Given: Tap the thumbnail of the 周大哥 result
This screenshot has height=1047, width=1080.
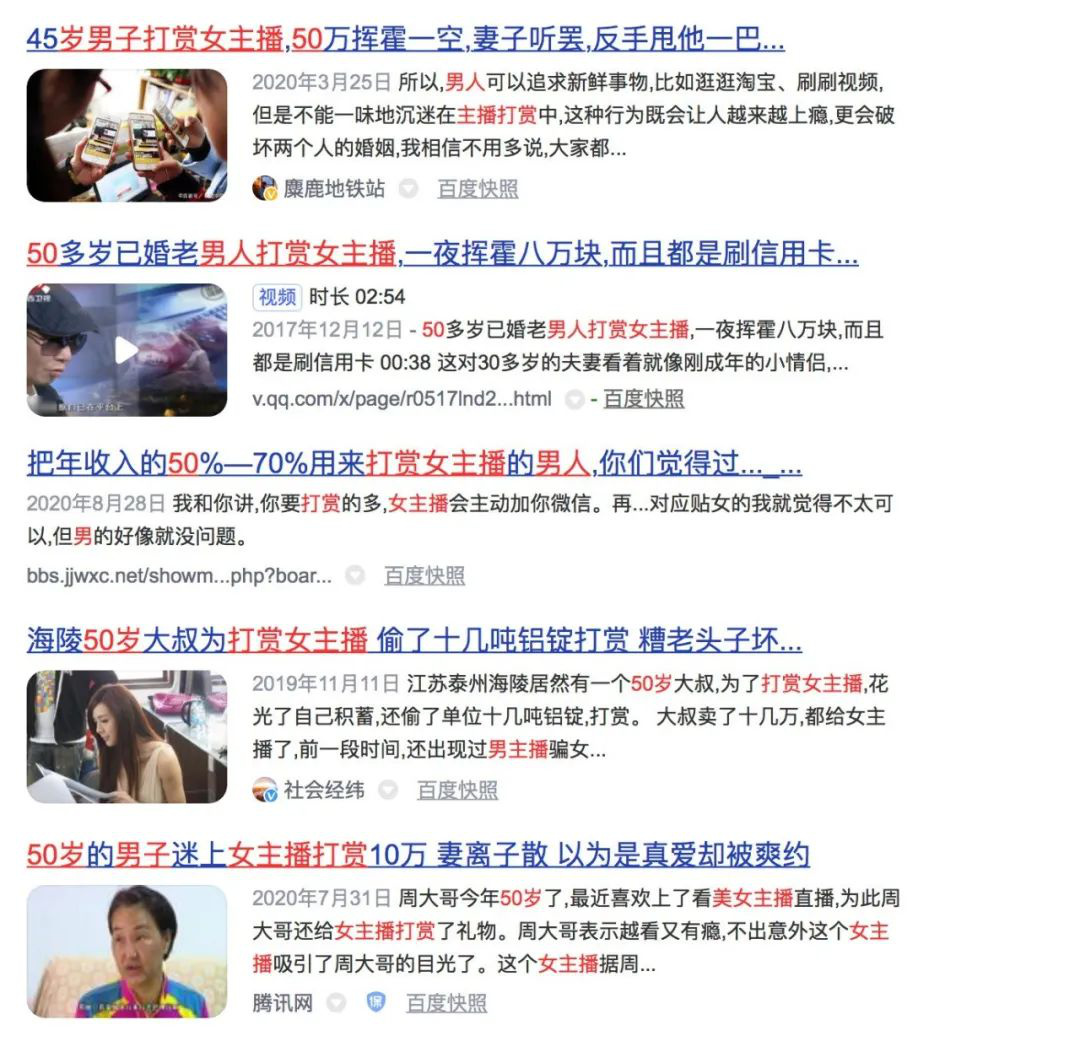Looking at the screenshot, I should click(126, 951).
